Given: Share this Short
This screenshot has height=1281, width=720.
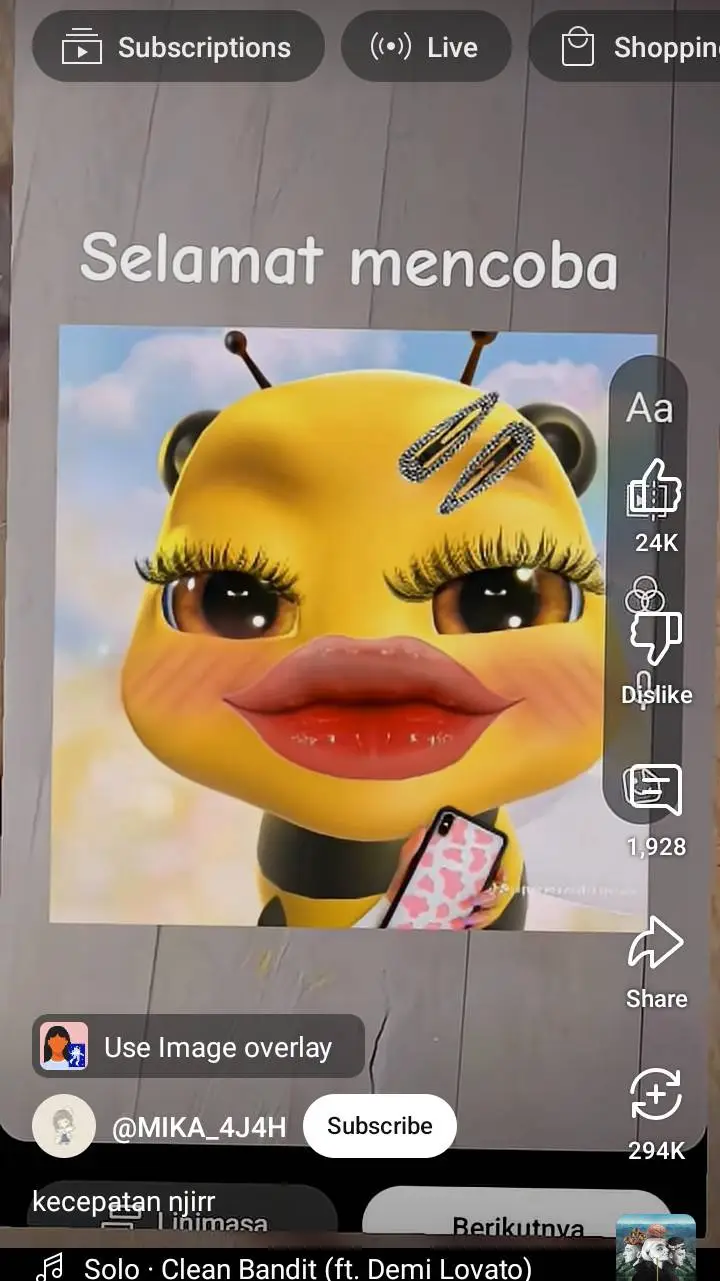Looking at the screenshot, I should [655, 945].
